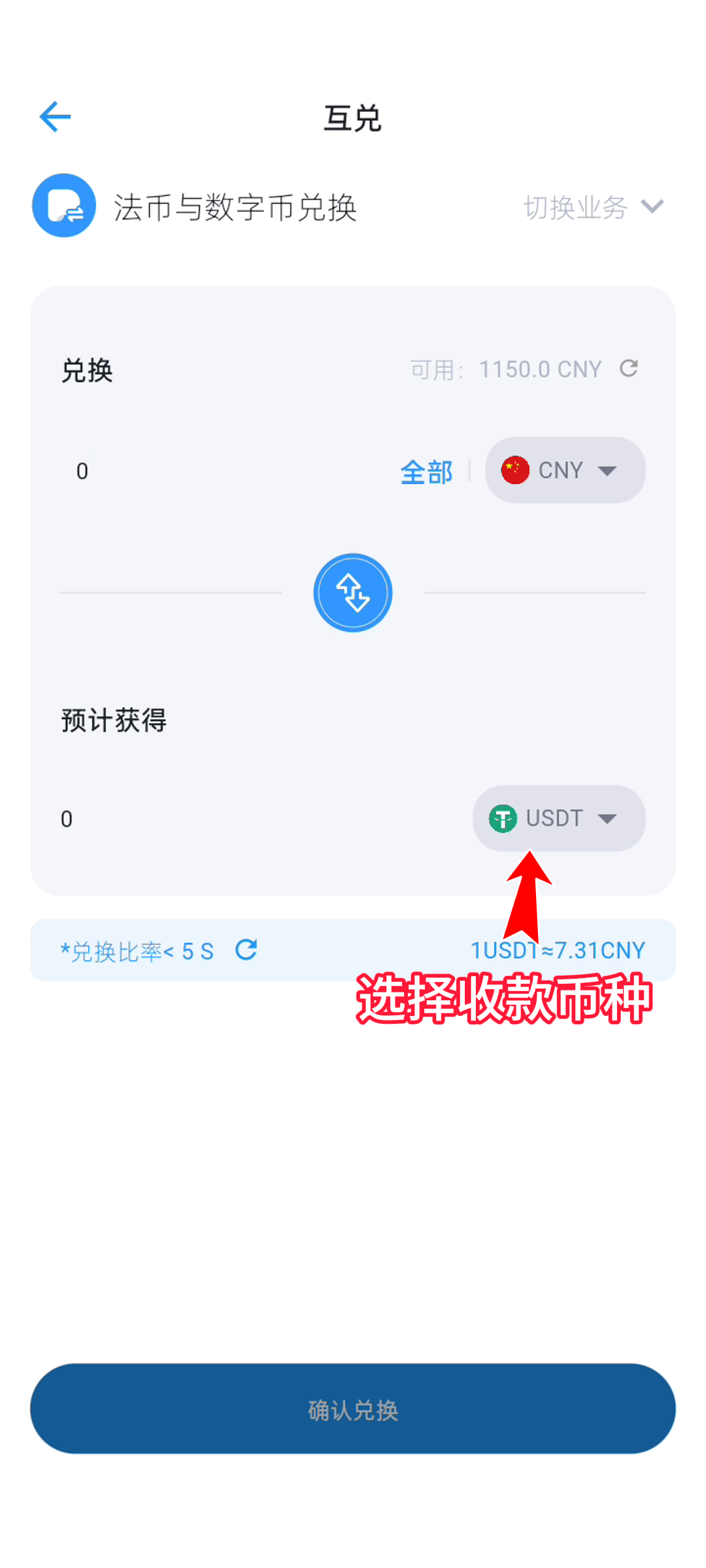Screen dimensions: 706x1568
Task: Confirm with the 确认兑换 button
Action: (x=353, y=1409)
